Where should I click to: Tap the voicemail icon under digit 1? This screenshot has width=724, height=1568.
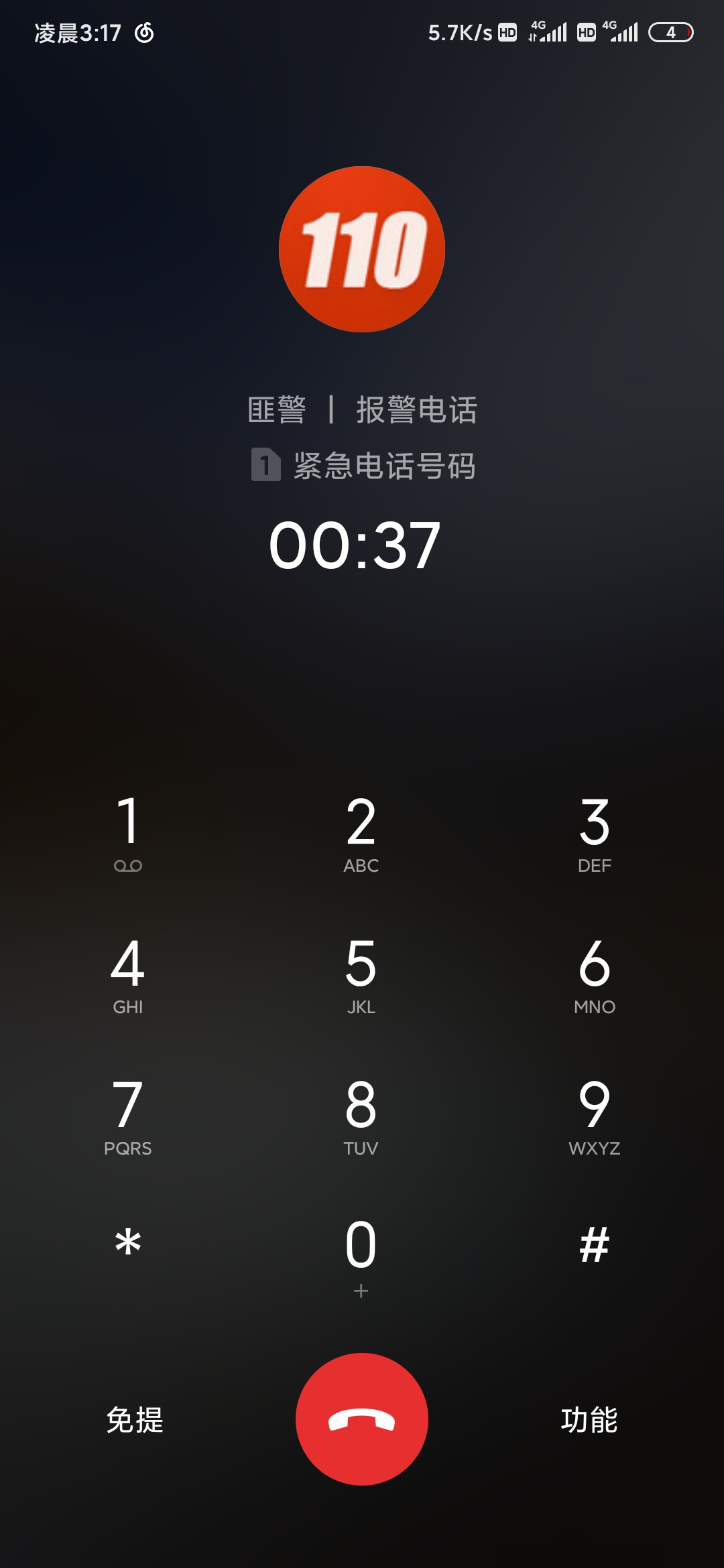[x=128, y=864]
